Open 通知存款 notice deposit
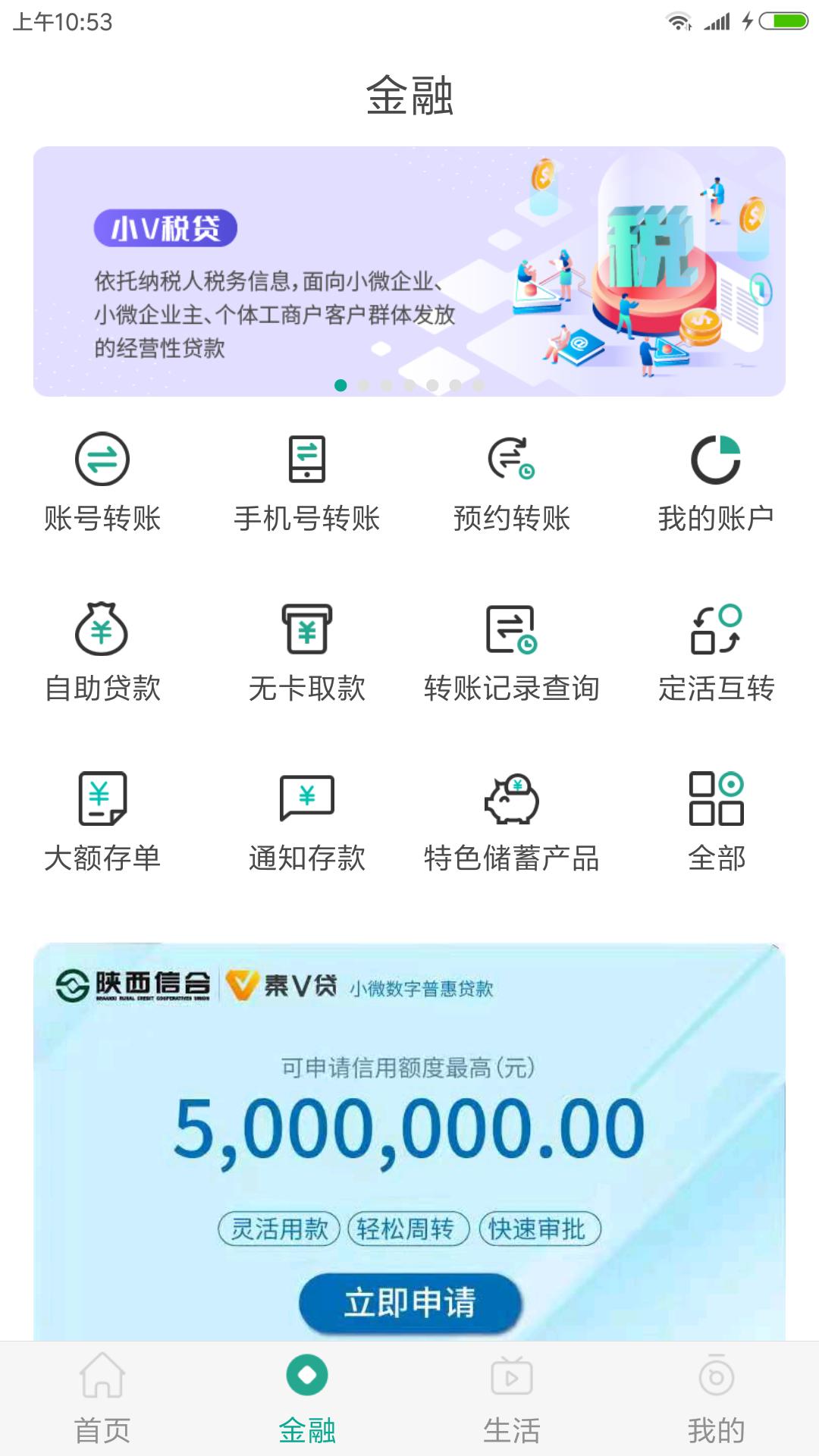 click(x=307, y=827)
